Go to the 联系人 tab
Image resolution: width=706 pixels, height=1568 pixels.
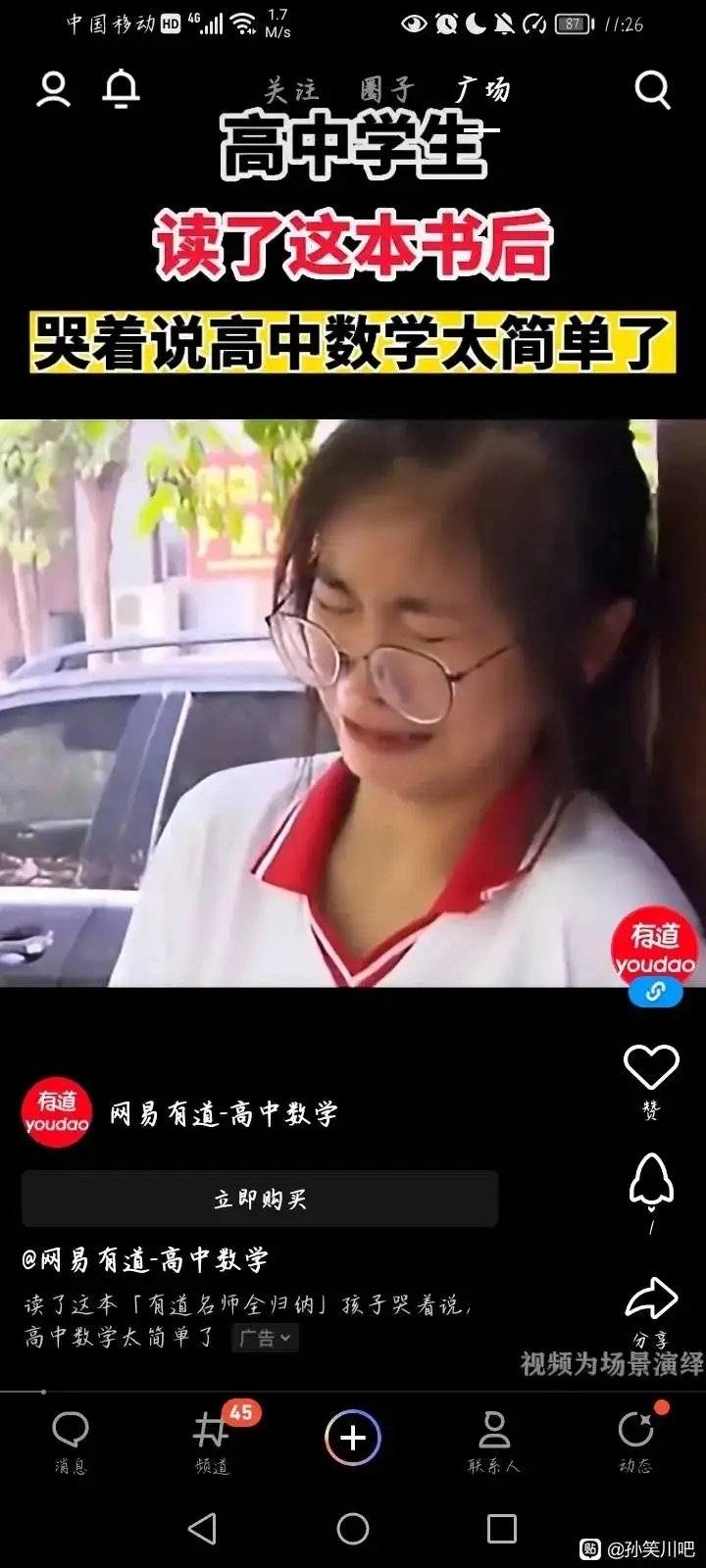(x=493, y=1441)
